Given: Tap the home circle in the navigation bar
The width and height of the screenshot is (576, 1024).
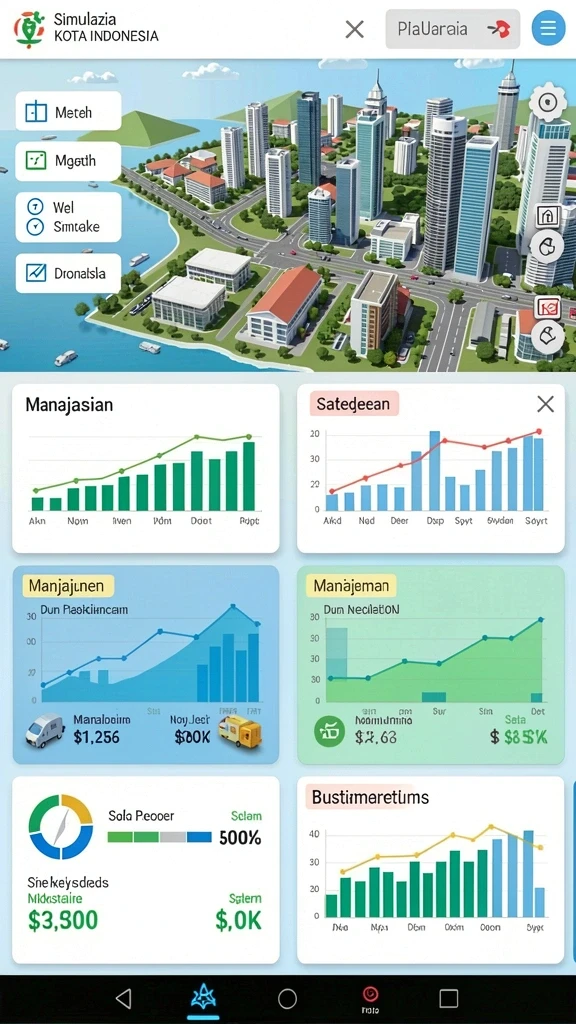Looking at the screenshot, I should (x=287, y=998).
